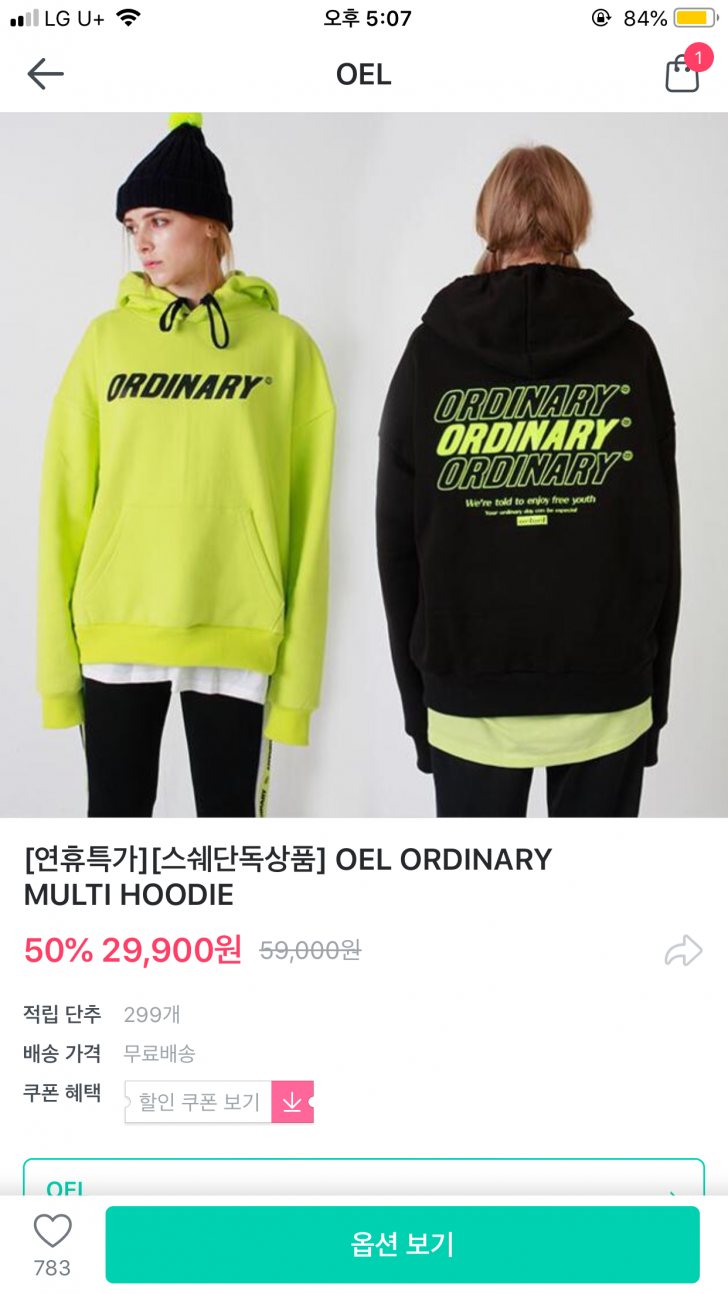Image resolution: width=728 pixels, height=1294 pixels.
Task: View the hoodie product photo
Action: tap(364, 464)
